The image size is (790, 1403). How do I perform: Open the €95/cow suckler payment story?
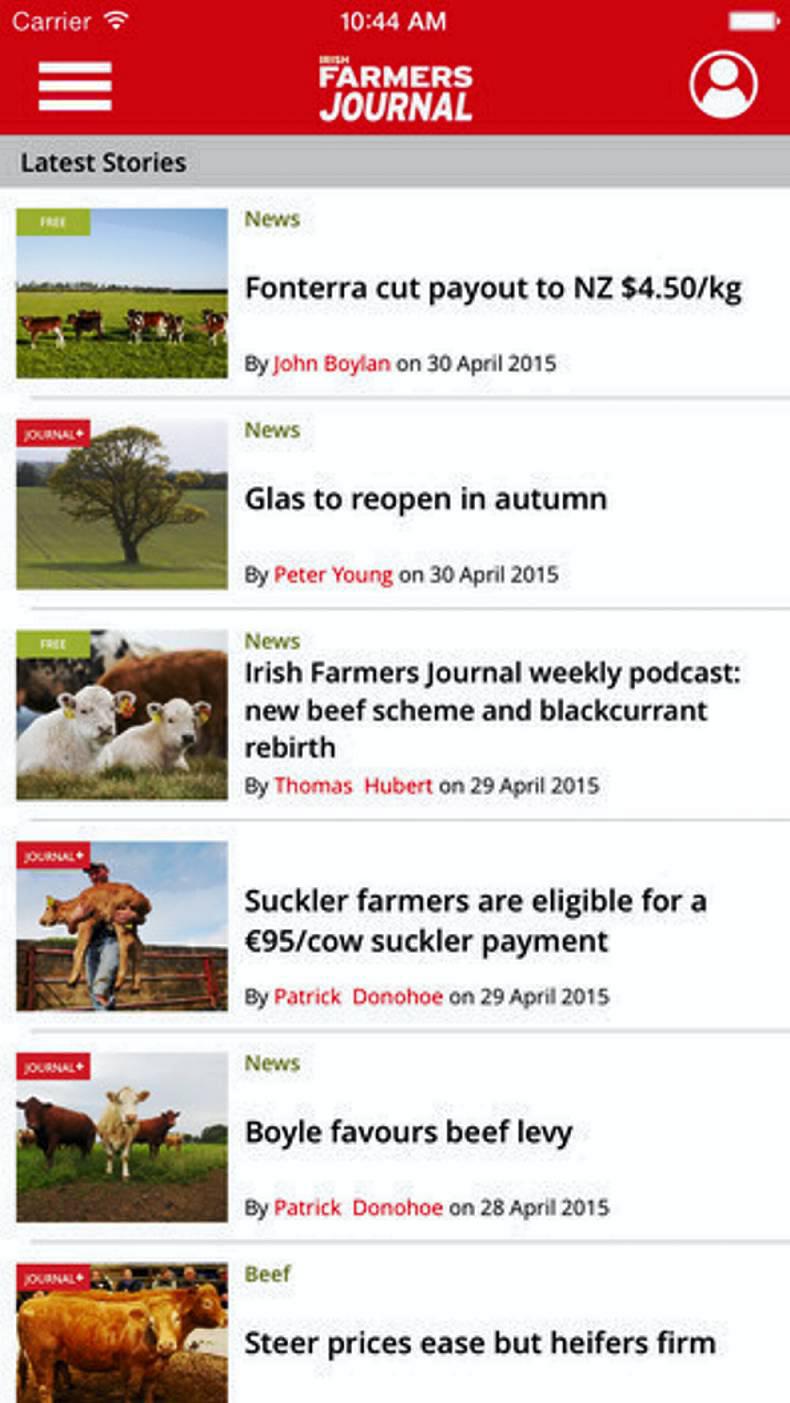pos(475,920)
